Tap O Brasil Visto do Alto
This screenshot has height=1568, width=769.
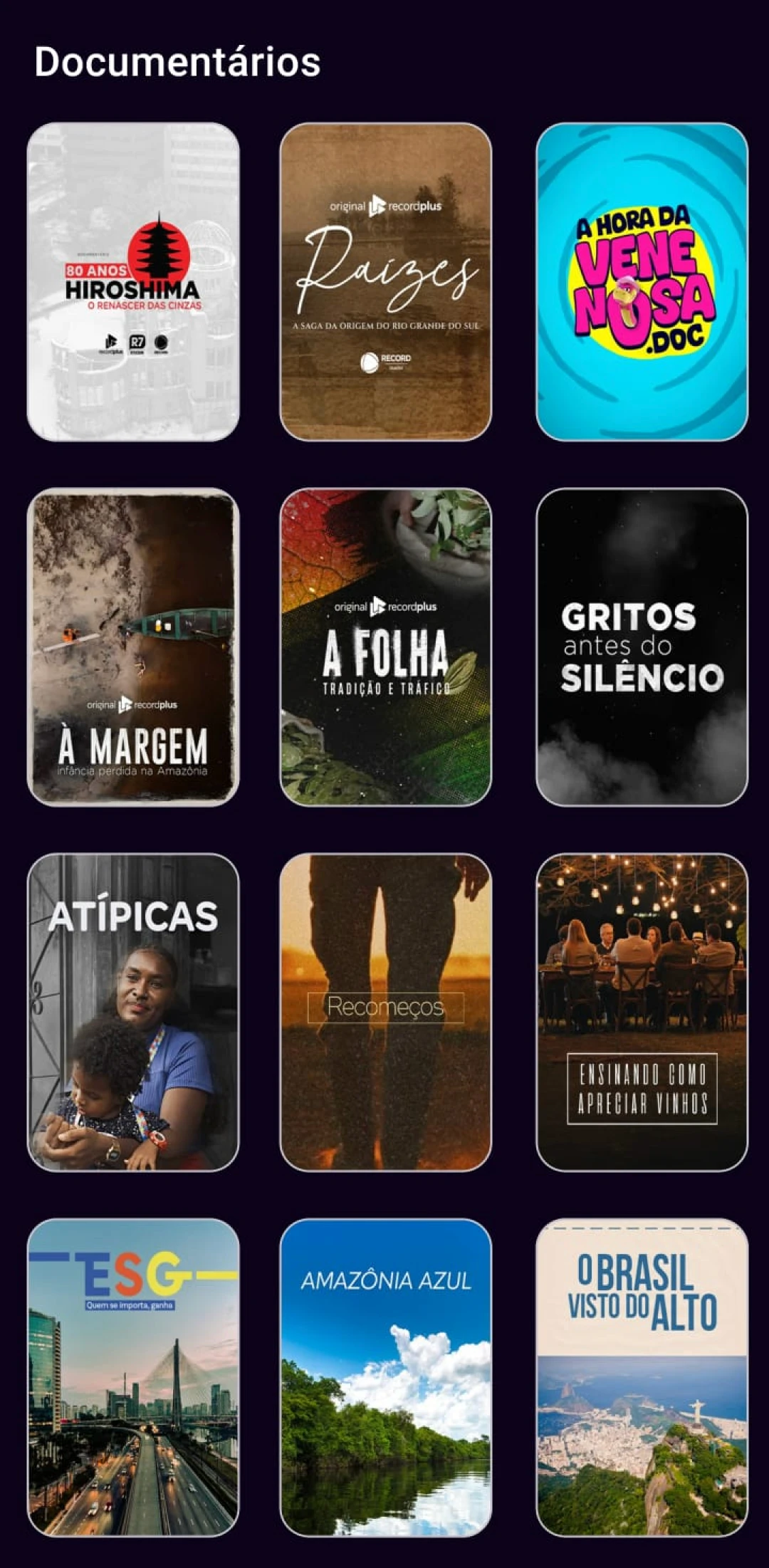[x=642, y=1377]
